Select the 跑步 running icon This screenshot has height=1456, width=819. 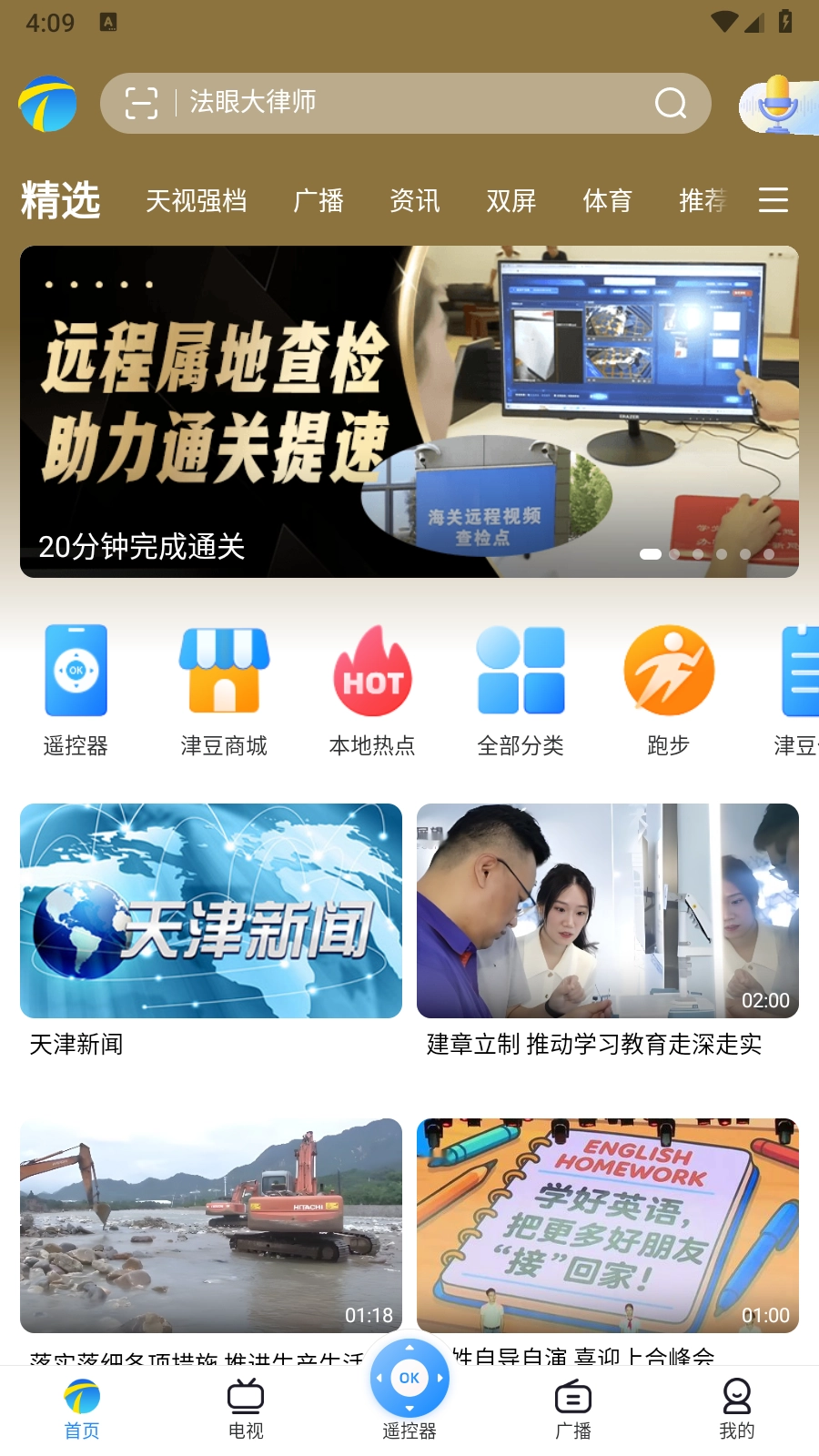(x=669, y=671)
